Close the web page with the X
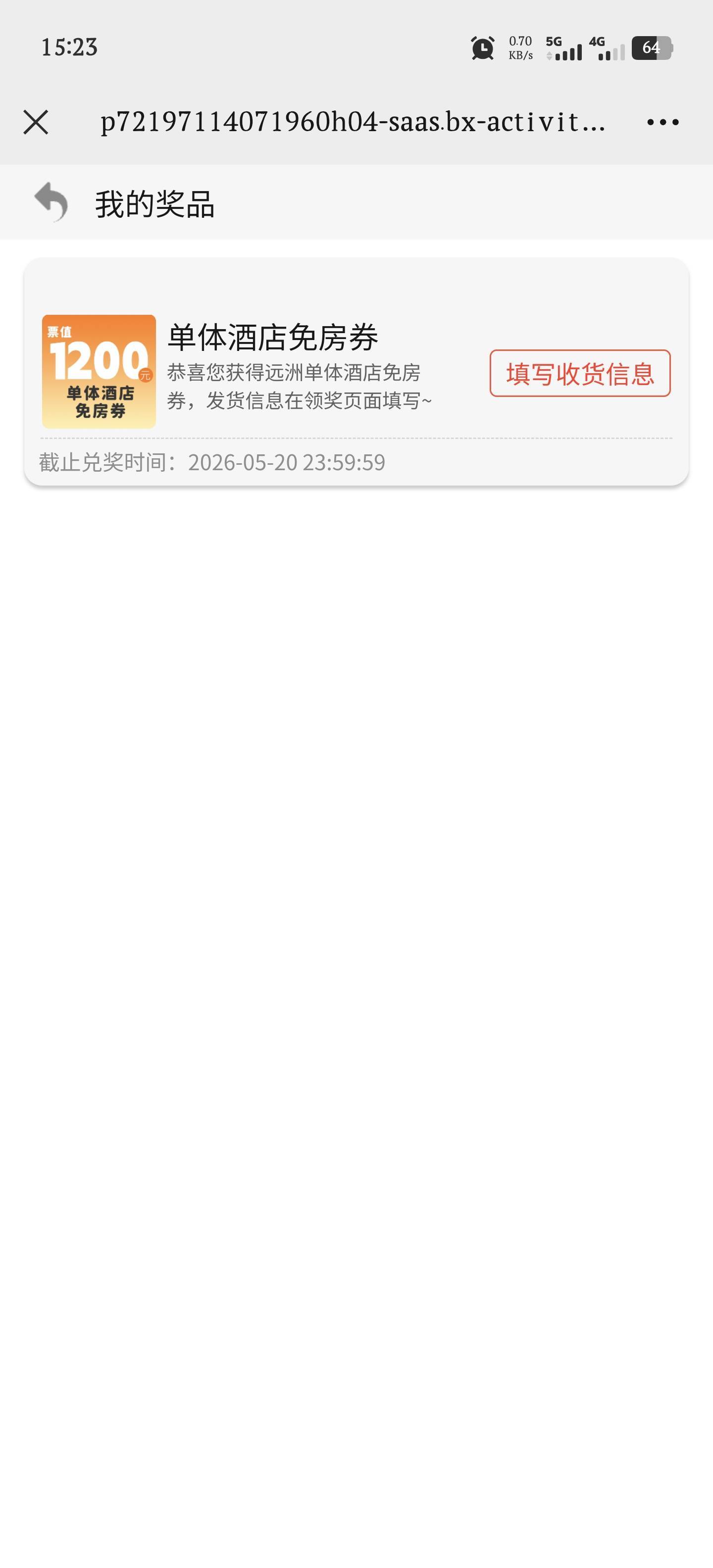713x1568 pixels. 35,122
